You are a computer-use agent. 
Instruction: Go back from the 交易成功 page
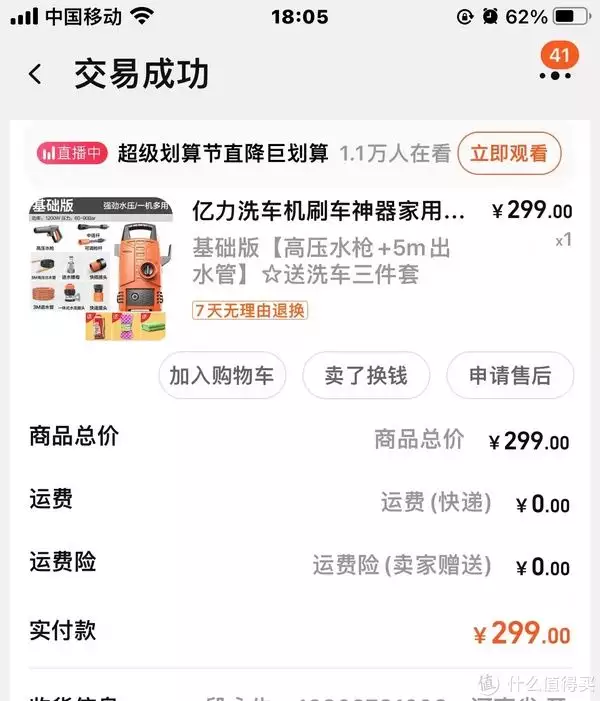pos(36,74)
